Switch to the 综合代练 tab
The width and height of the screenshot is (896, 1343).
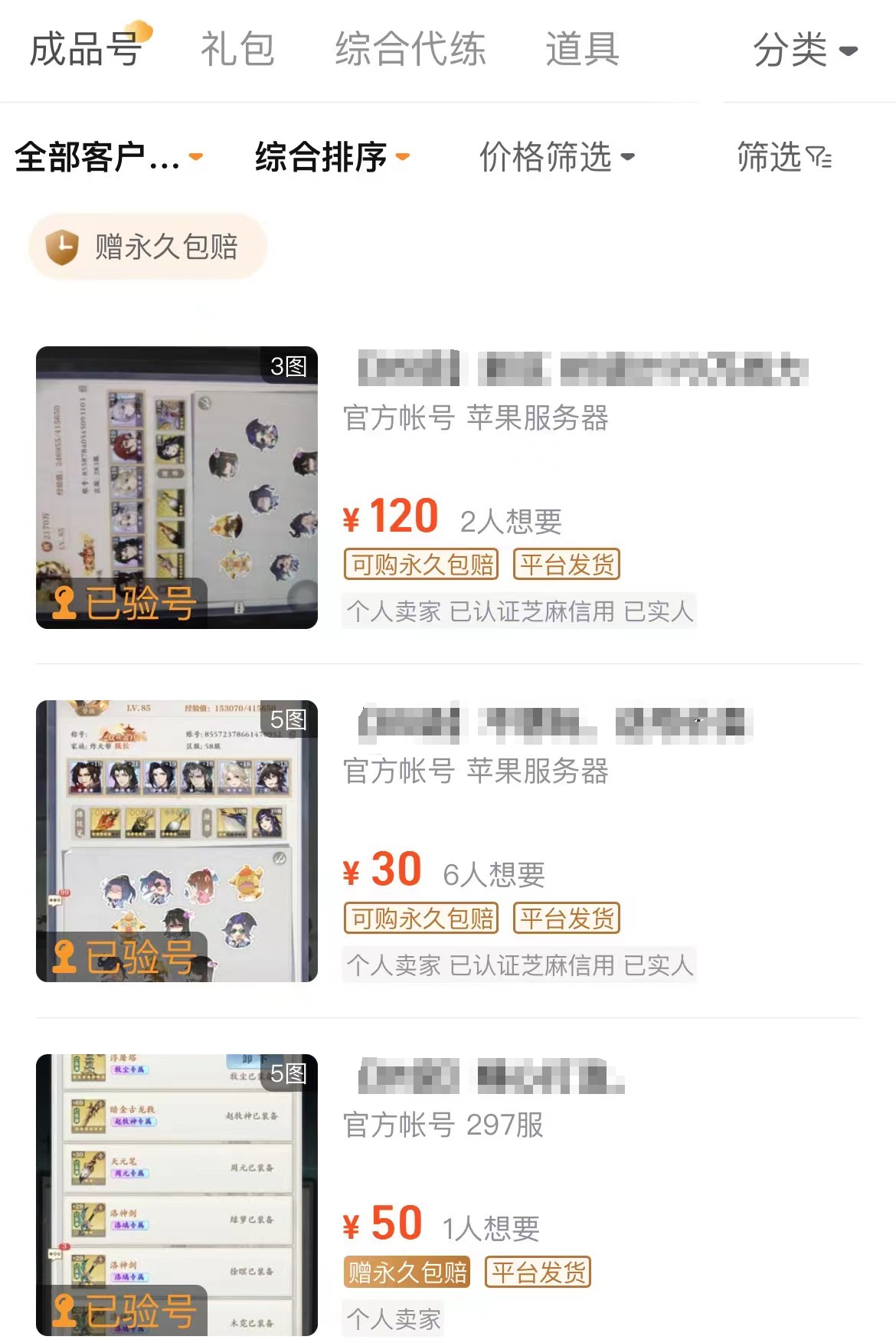410,50
